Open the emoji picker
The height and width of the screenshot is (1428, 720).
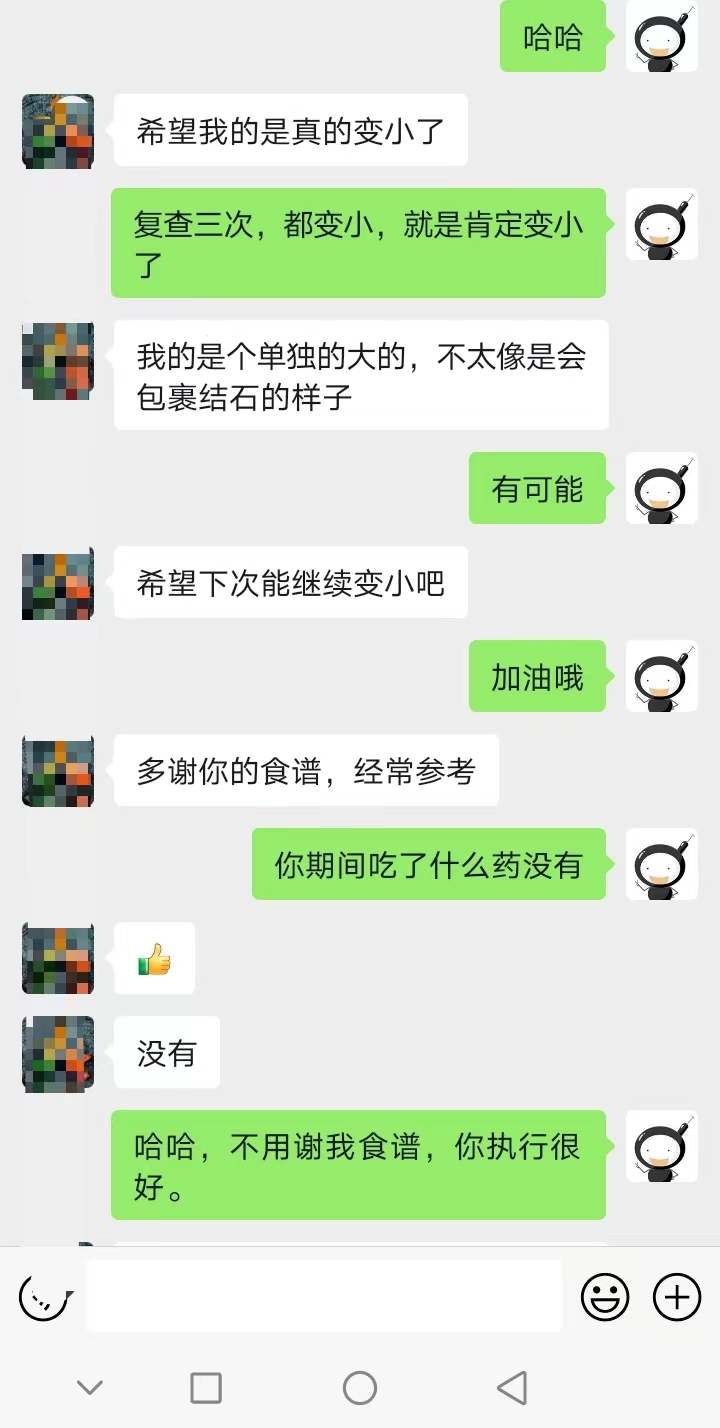coord(605,1298)
